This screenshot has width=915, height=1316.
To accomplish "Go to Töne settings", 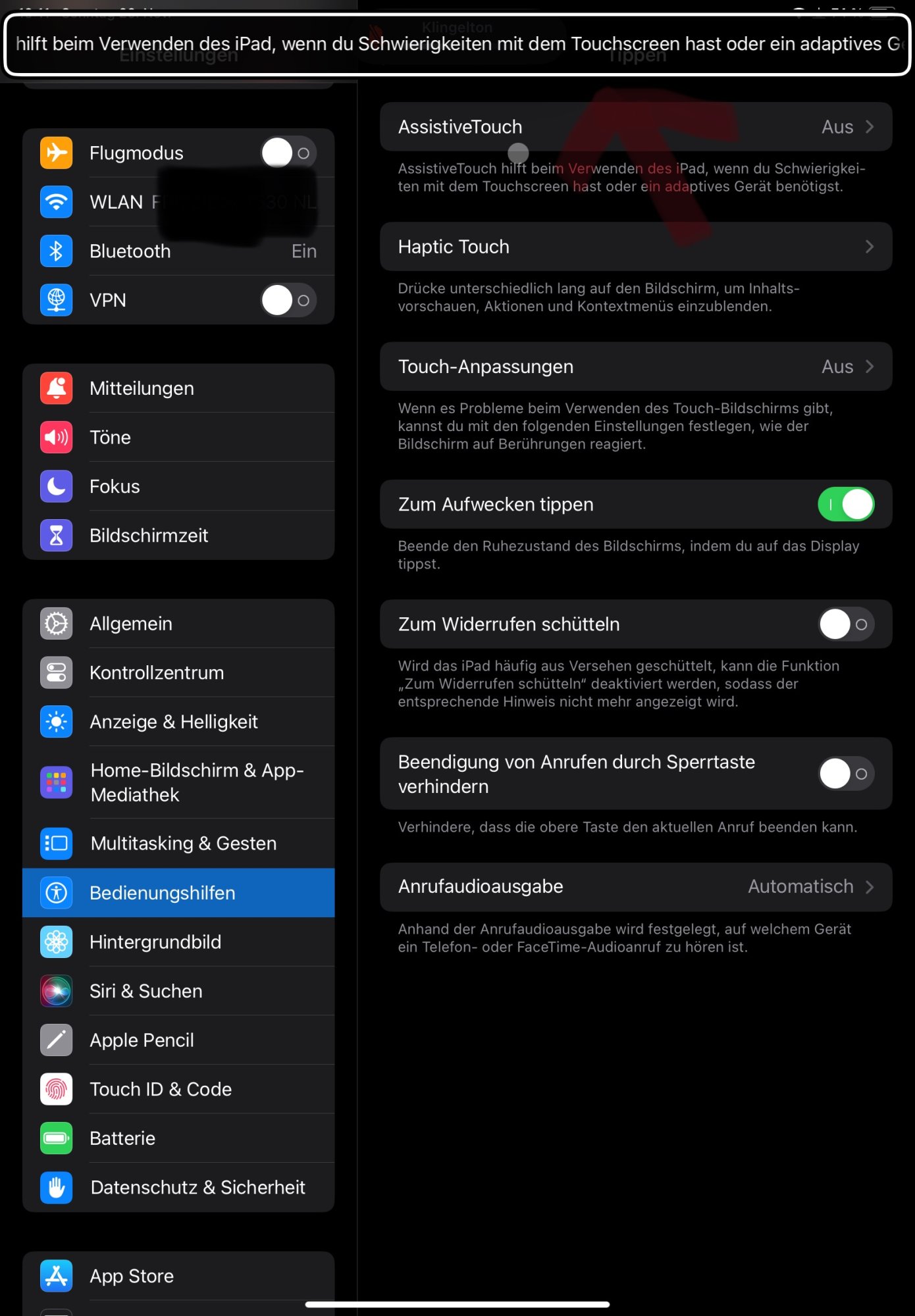I will (x=178, y=438).
